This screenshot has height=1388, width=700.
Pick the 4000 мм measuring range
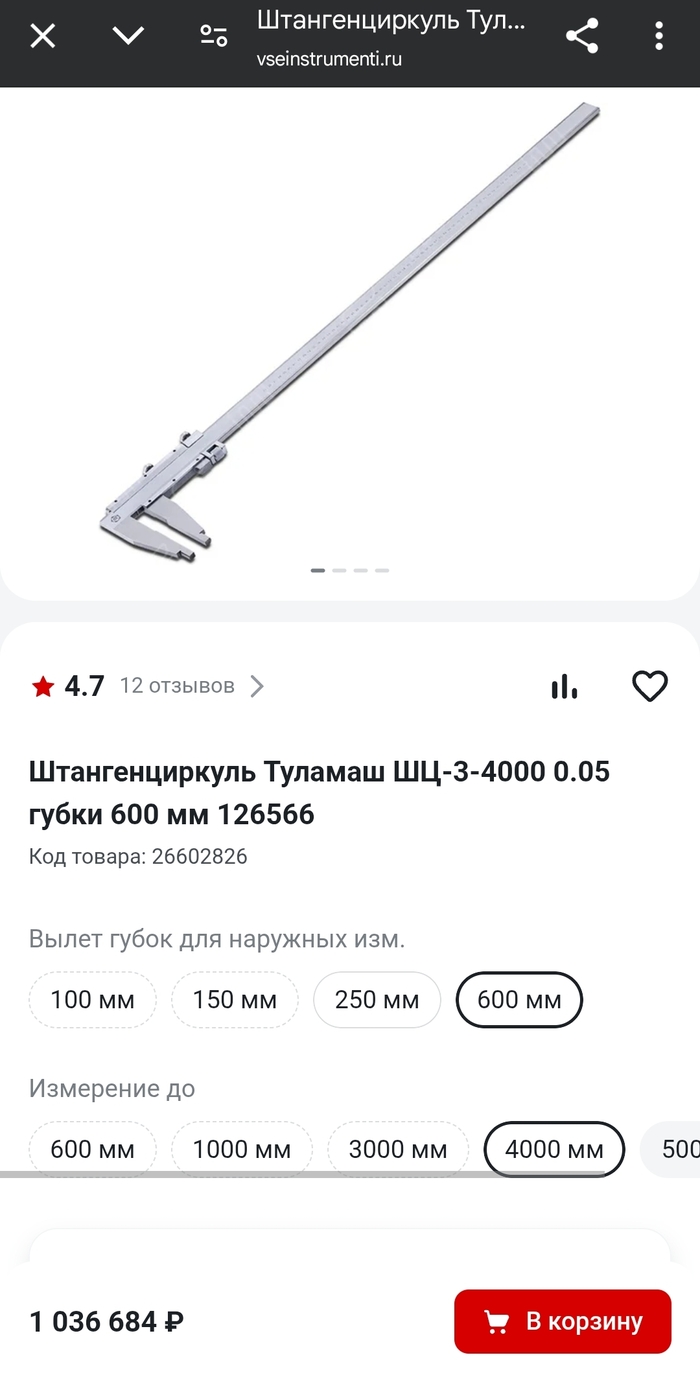[x=554, y=1150]
